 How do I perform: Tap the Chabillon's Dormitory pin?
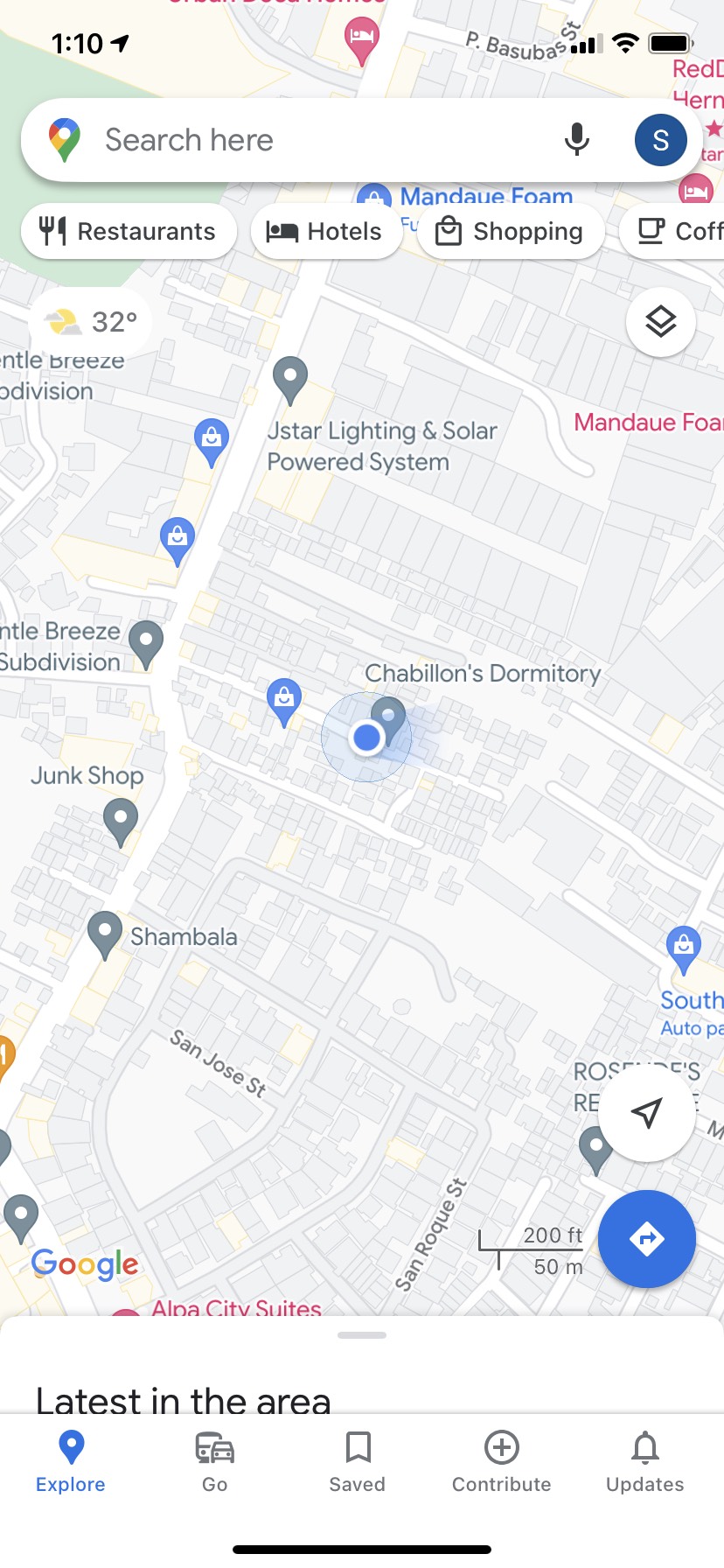[390, 716]
